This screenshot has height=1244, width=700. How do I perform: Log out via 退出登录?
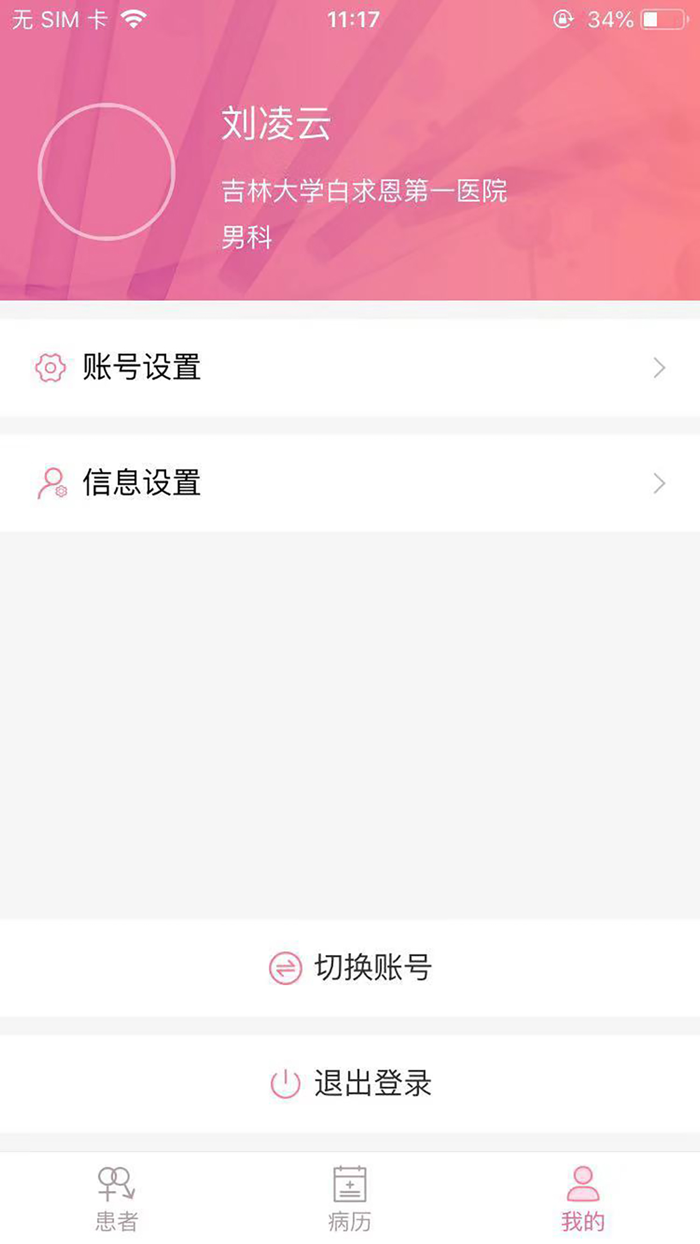[x=350, y=1084]
